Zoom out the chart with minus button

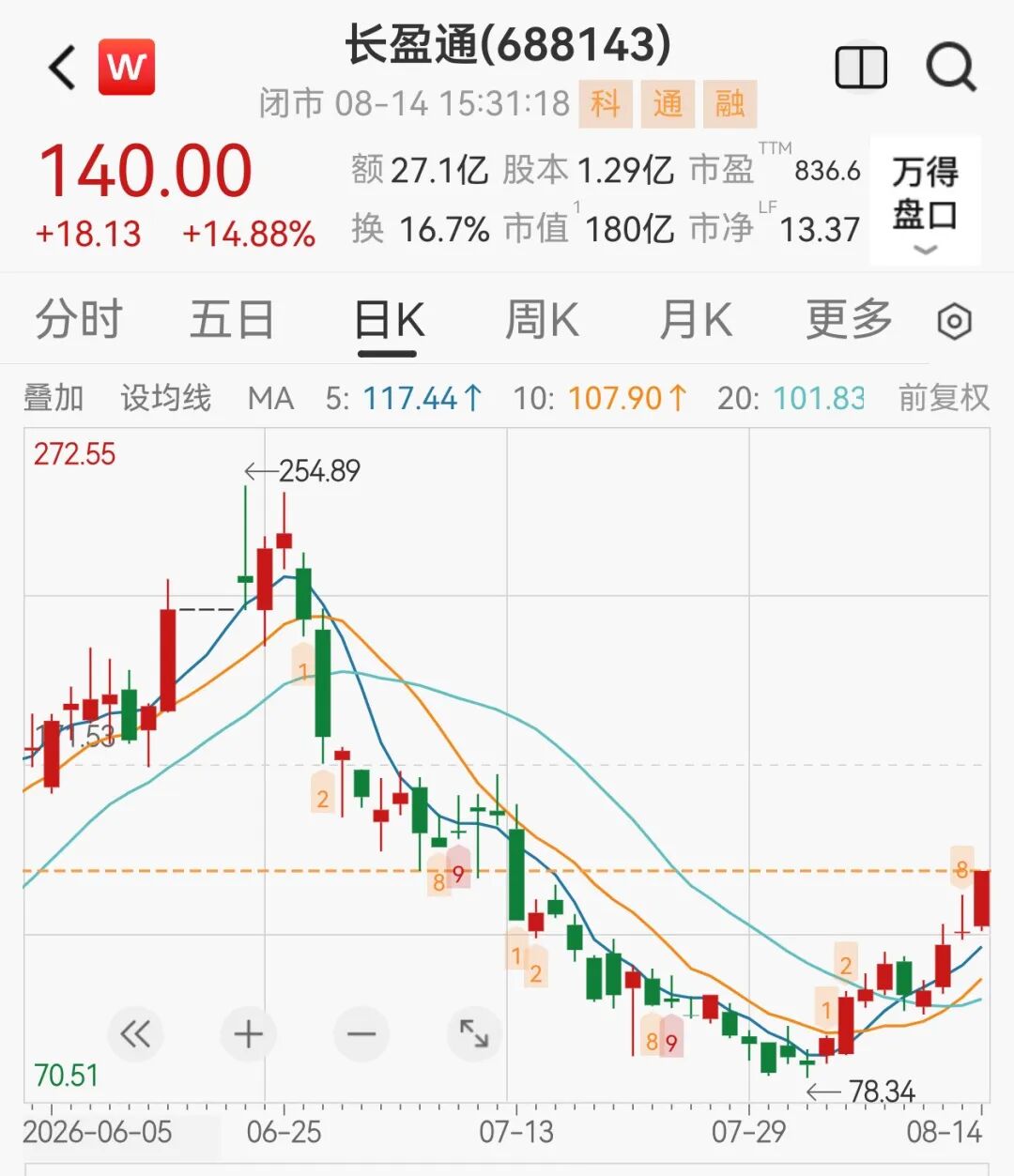[x=361, y=1034]
